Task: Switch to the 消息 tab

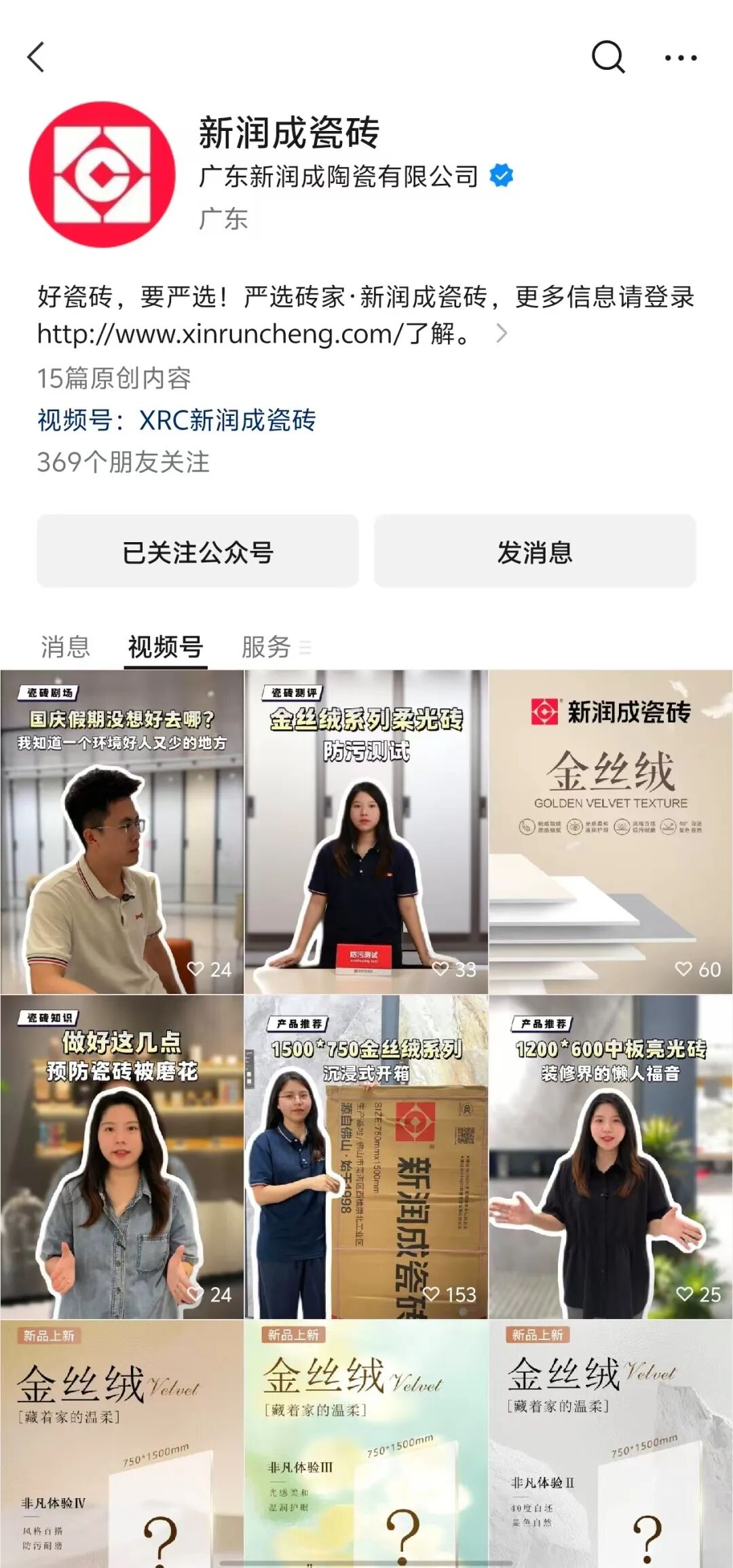Action: (x=65, y=647)
